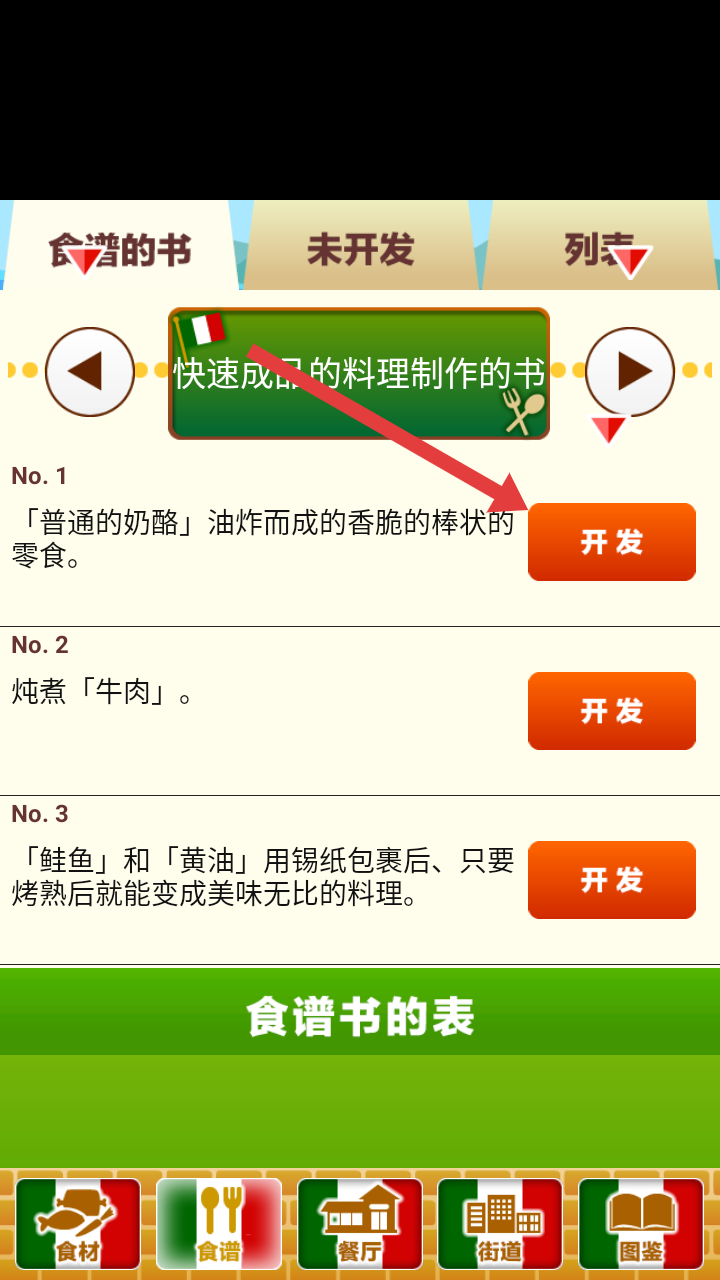Select the 食谱 bottom tab
The image size is (720, 1280).
219,1224
